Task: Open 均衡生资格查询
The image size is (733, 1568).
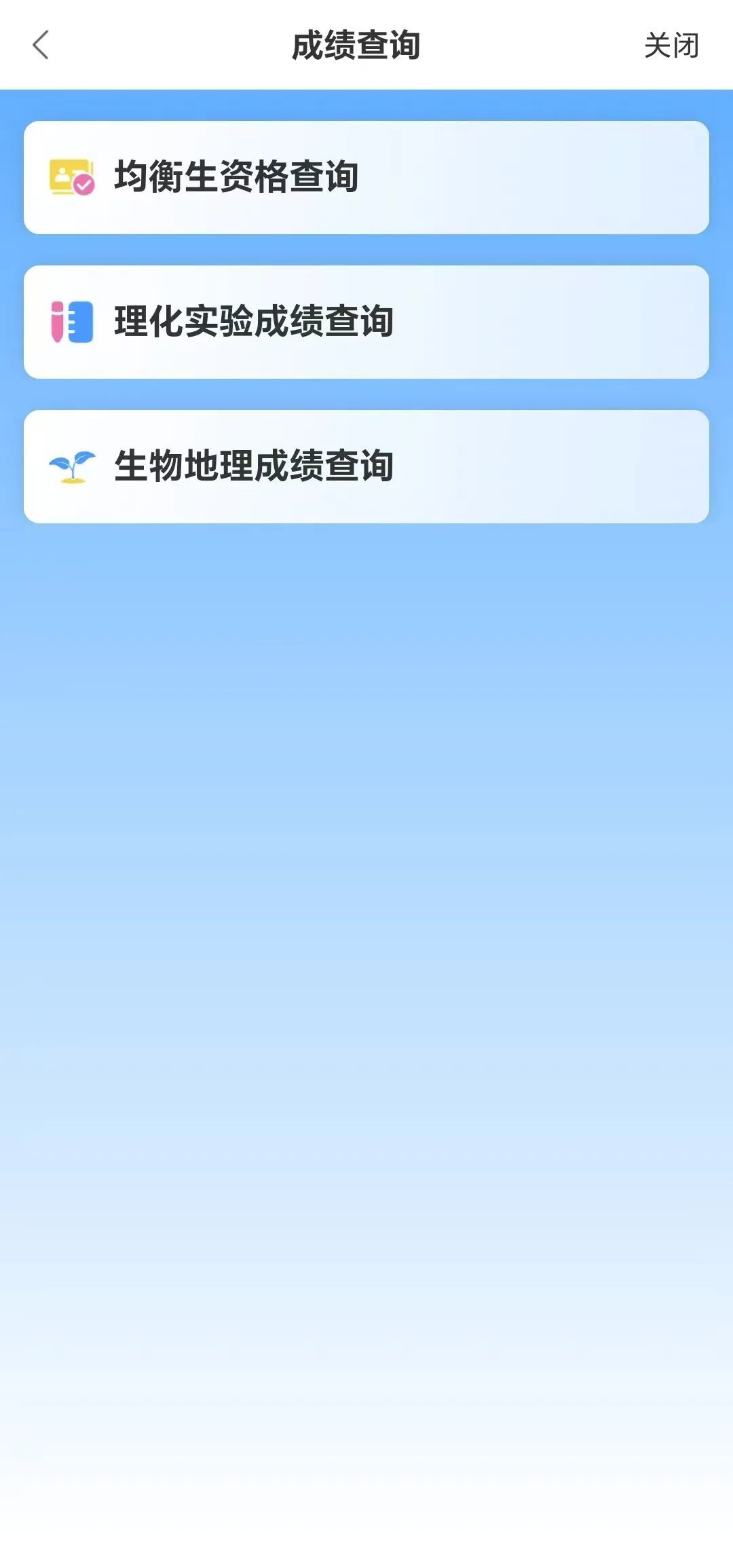Action: tap(366, 178)
